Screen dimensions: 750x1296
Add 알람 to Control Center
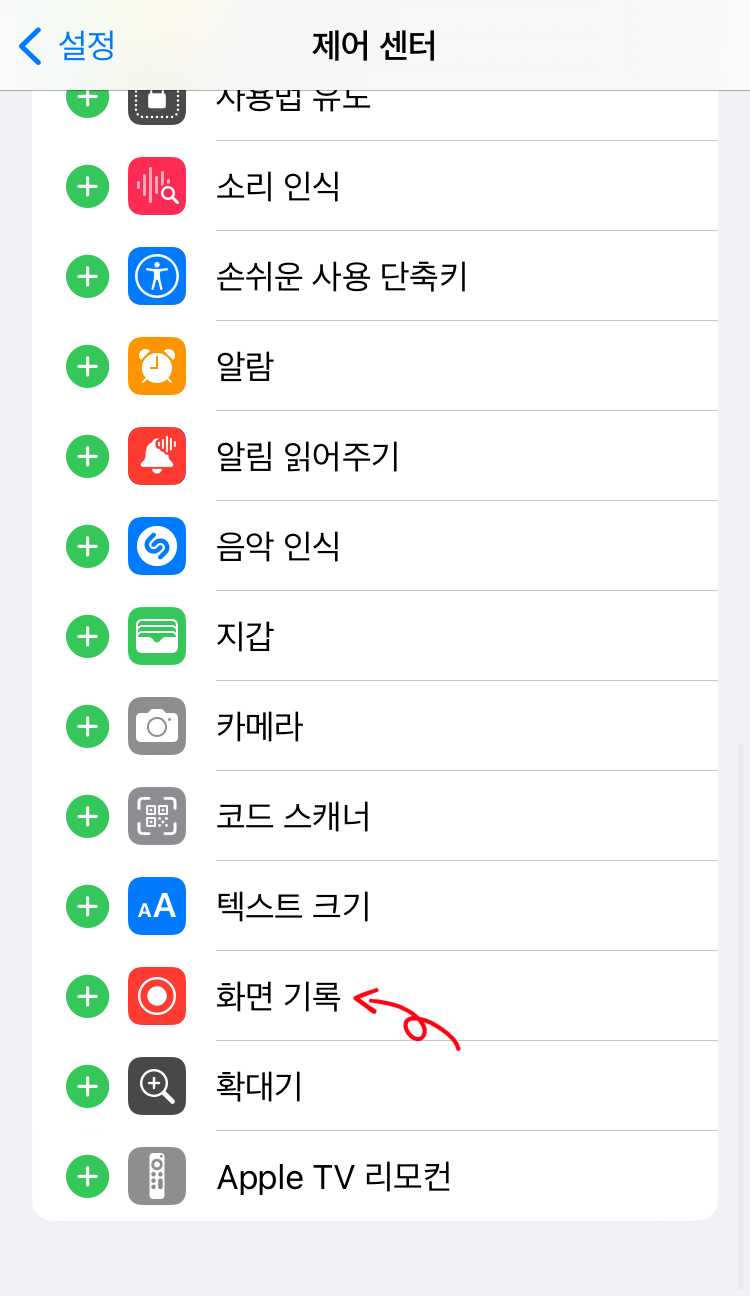[88, 366]
